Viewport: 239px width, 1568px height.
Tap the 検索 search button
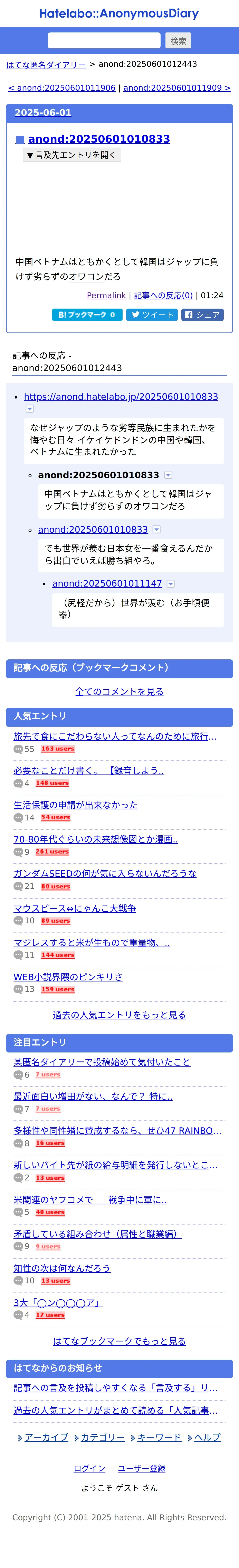click(x=178, y=41)
